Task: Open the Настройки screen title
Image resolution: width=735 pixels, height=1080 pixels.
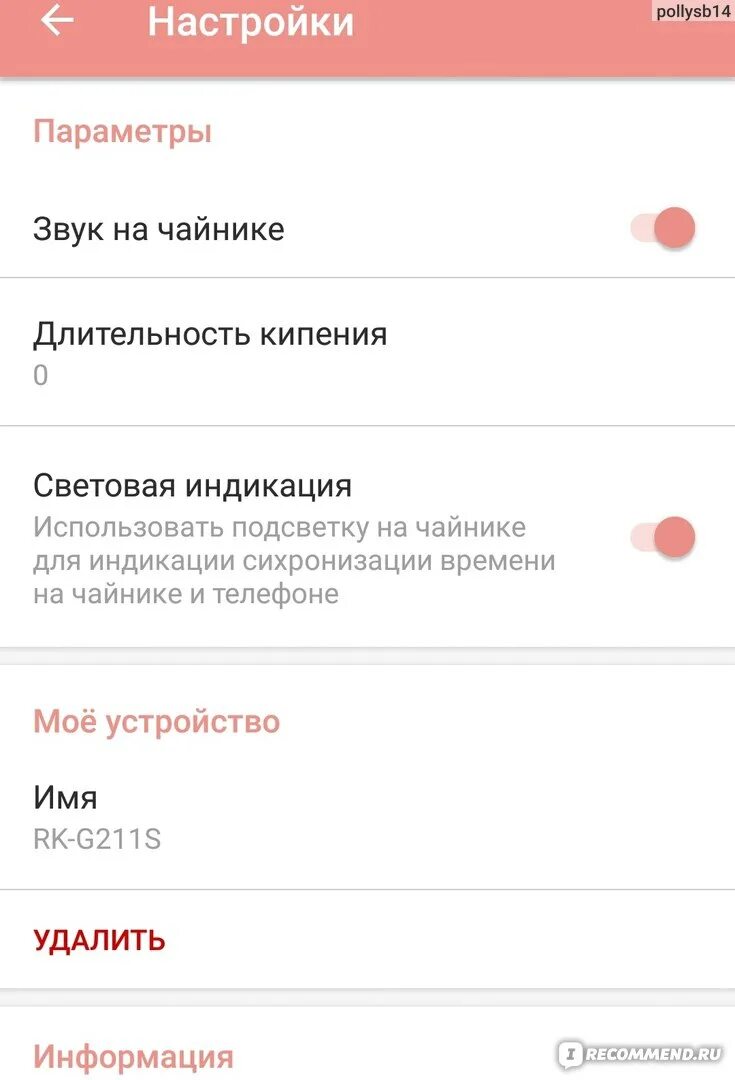Action: 250,23
